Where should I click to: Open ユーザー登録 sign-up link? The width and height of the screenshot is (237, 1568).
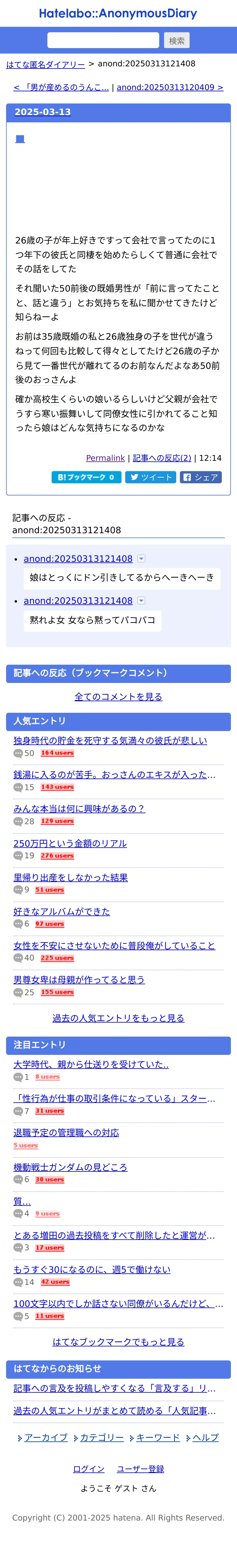point(140,1469)
